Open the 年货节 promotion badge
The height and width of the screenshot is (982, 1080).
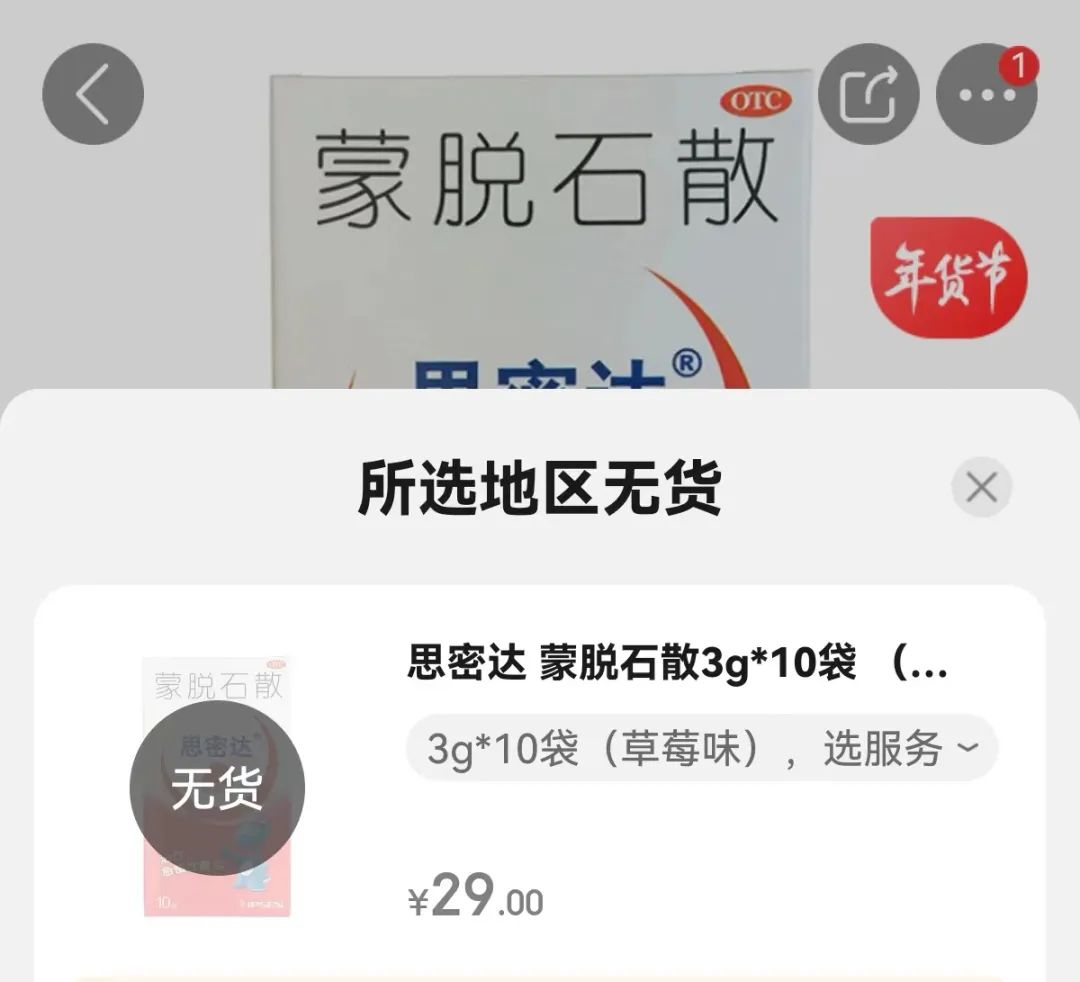[948, 275]
